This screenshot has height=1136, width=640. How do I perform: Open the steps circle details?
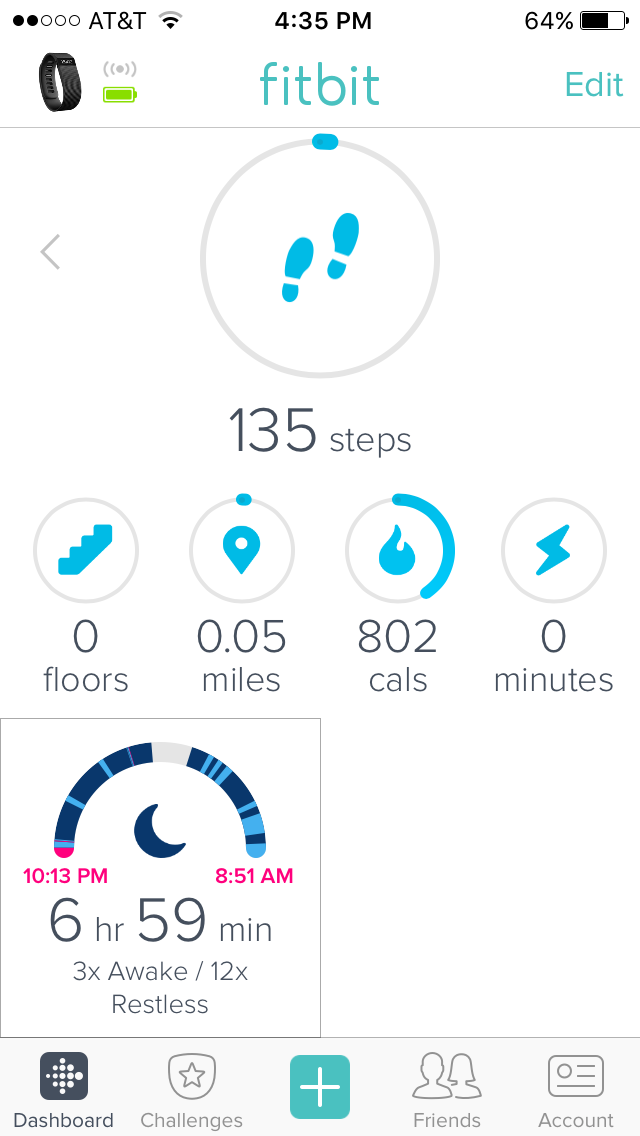pos(320,258)
